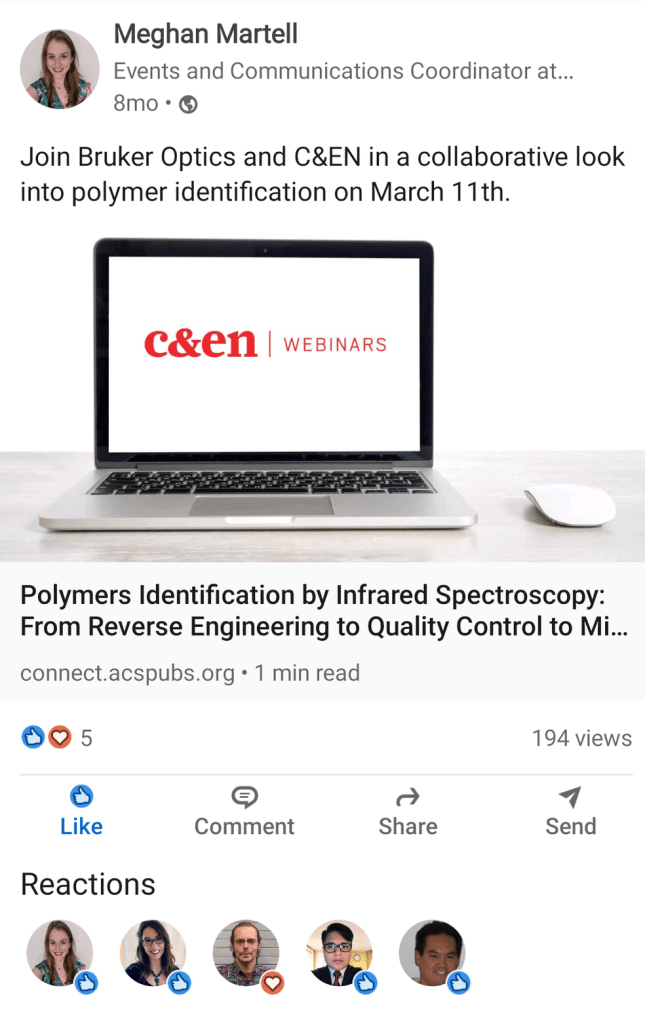Open fourth reactor's avatar, man in suit
The width and height of the screenshot is (645, 1024).
pos(339,954)
